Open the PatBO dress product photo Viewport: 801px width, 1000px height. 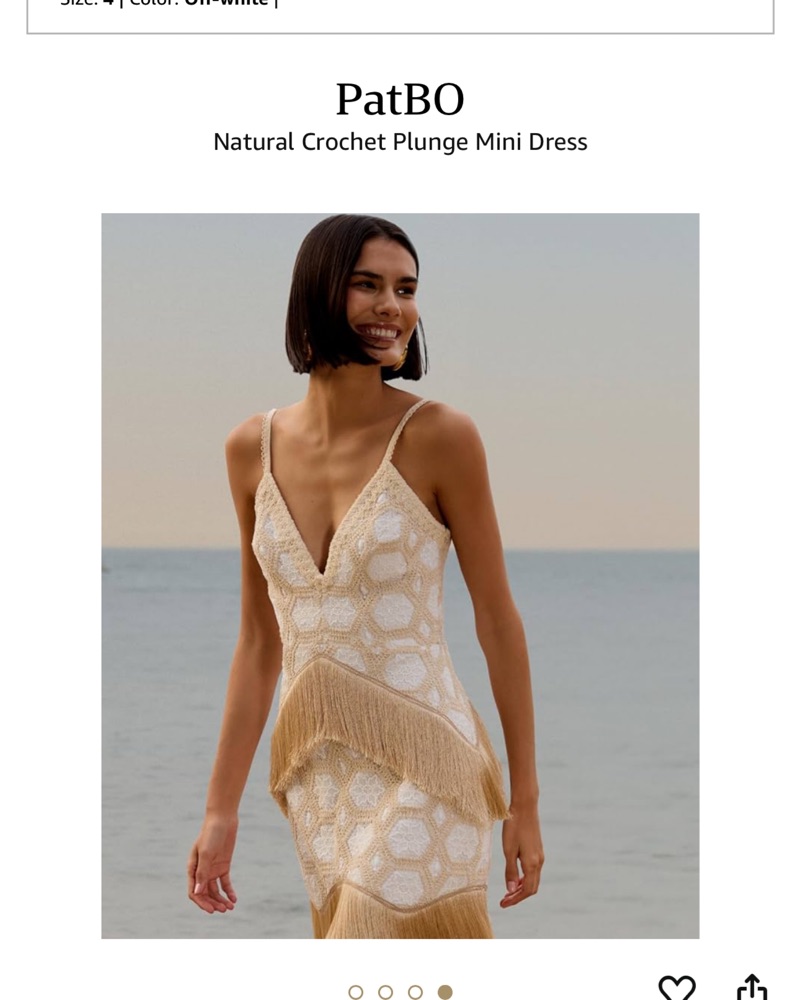pos(400,575)
